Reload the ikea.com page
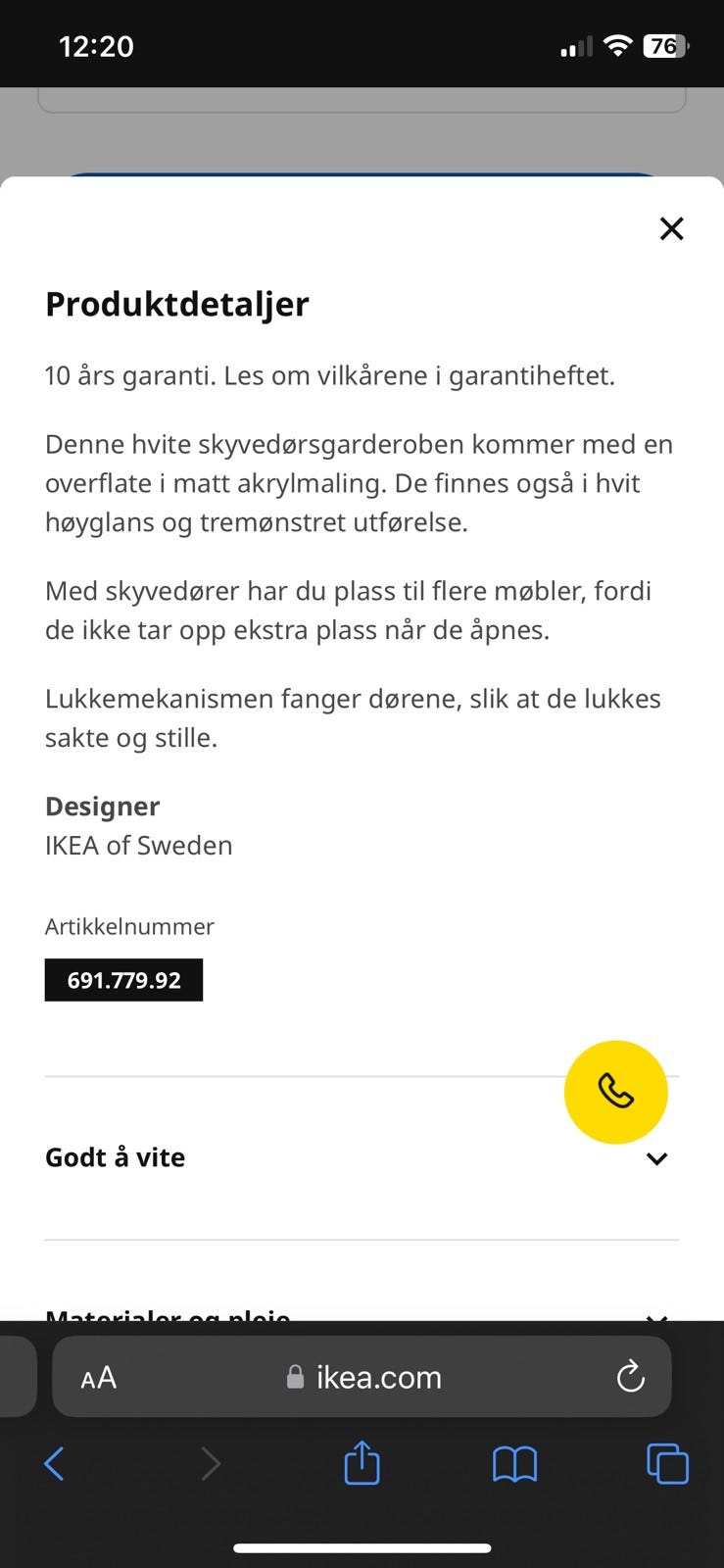The width and height of the screenshot is (724, 1568). click(x=630, y=1376)
